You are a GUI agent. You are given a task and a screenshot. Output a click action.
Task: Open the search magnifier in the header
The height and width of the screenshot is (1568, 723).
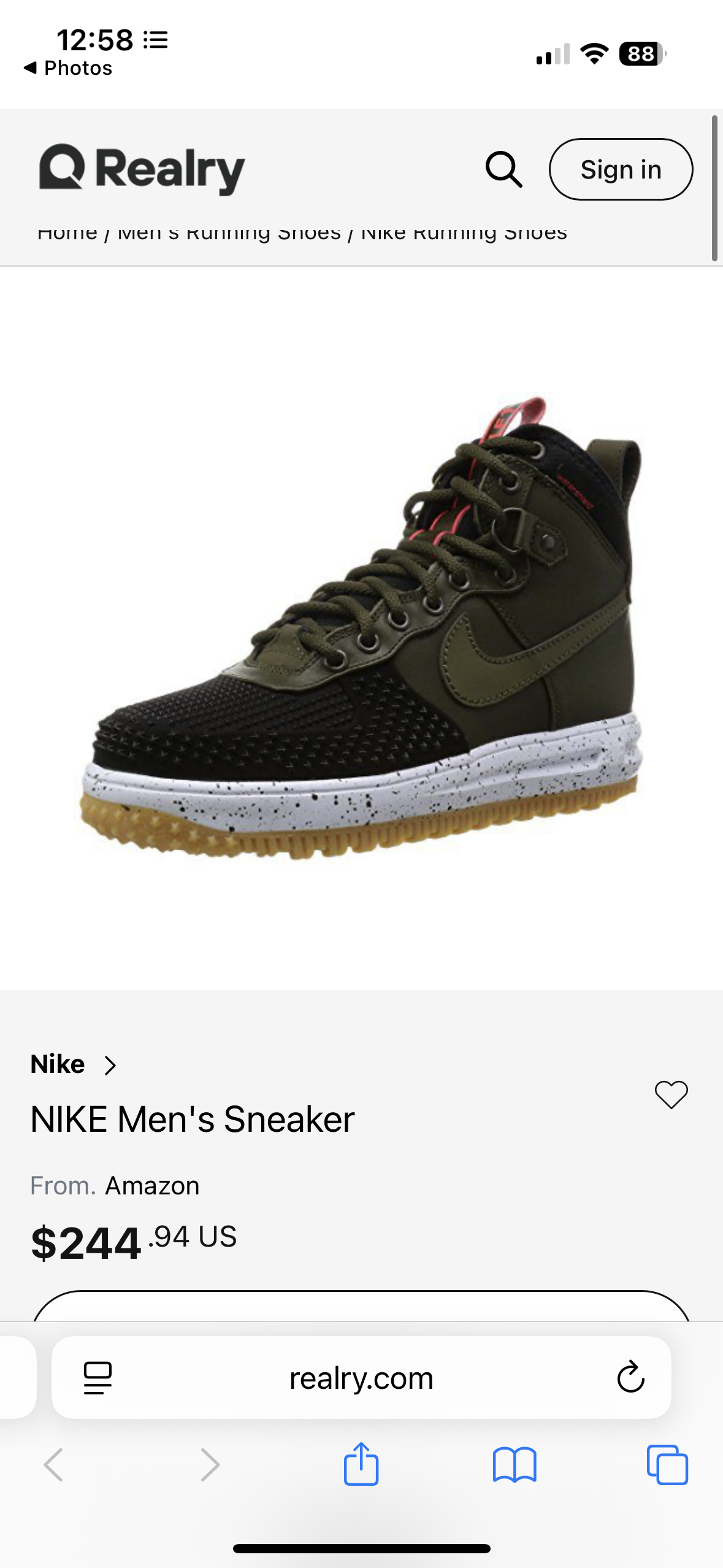503,169
